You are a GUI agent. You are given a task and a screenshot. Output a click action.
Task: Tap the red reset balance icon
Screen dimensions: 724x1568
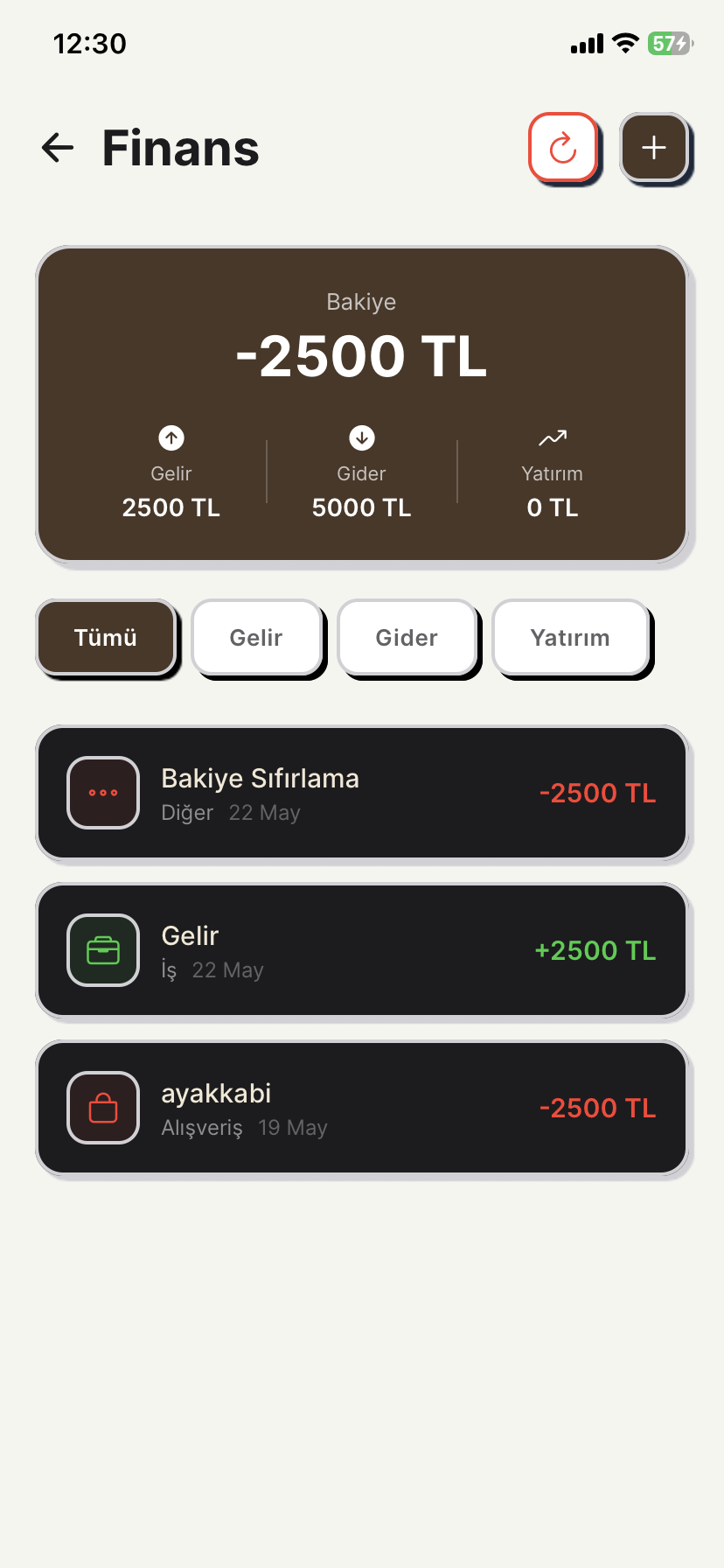click(x=563, y=147)
